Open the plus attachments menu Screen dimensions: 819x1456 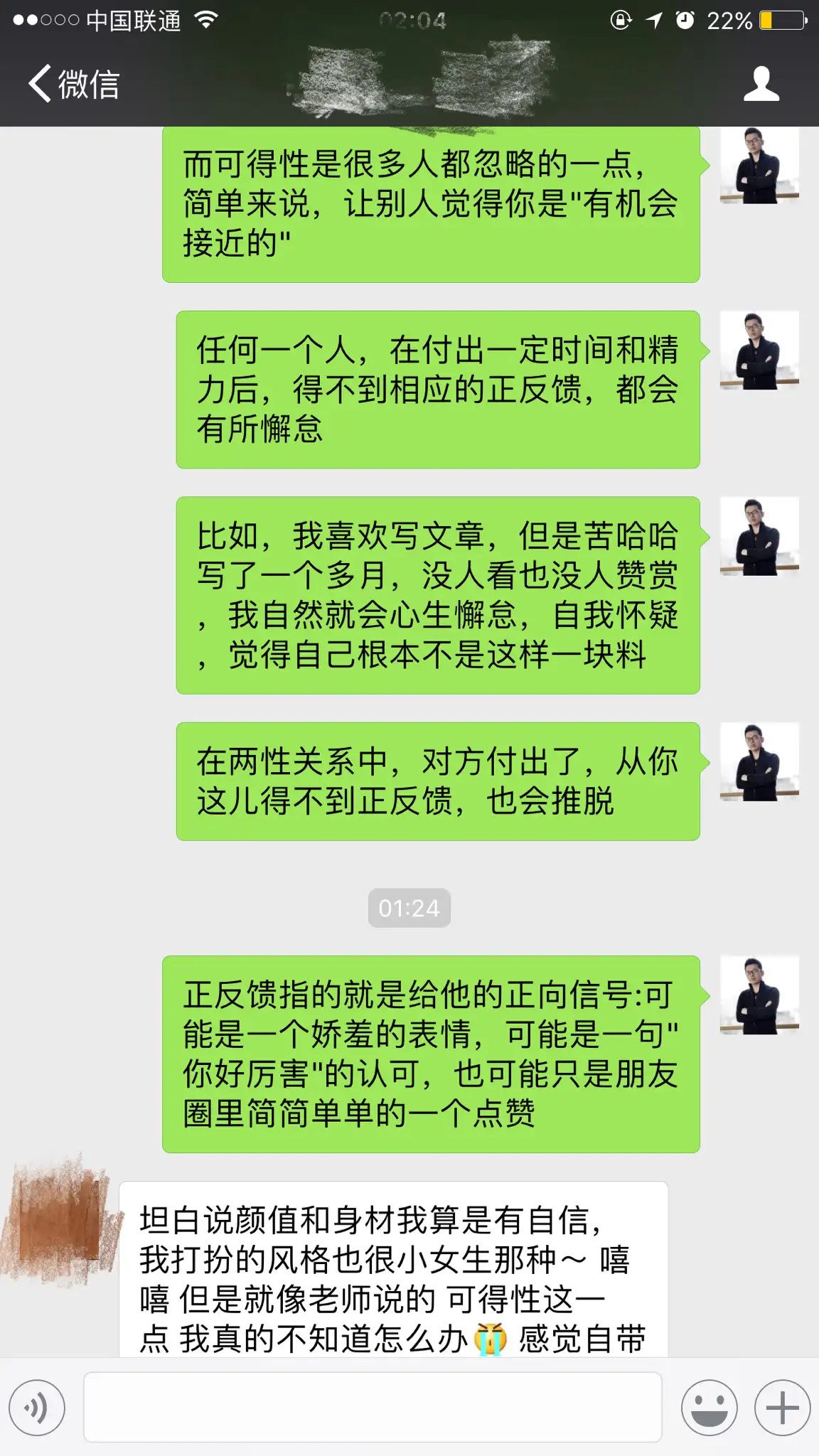(x=782, y=1407)
